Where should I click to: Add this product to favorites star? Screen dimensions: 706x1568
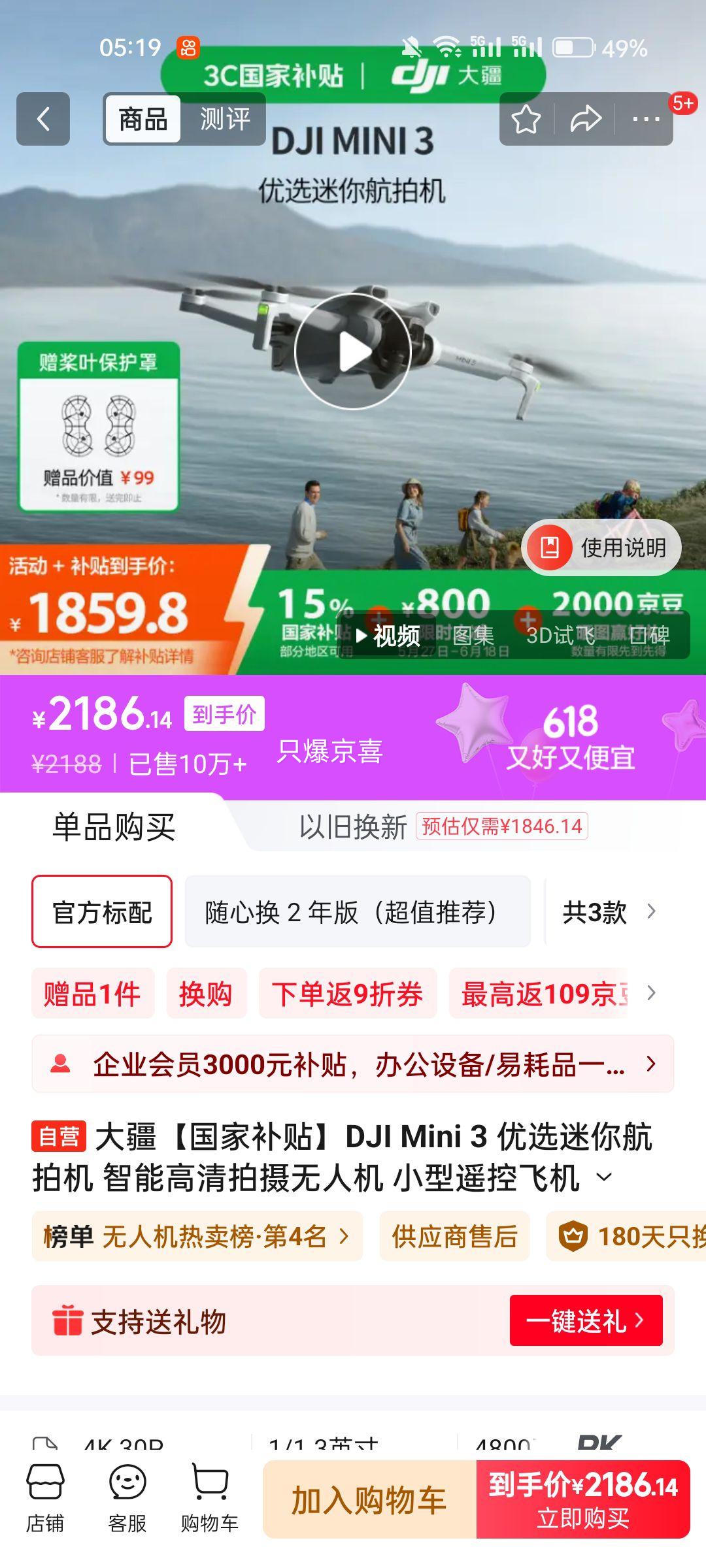[x=526, y=119]
